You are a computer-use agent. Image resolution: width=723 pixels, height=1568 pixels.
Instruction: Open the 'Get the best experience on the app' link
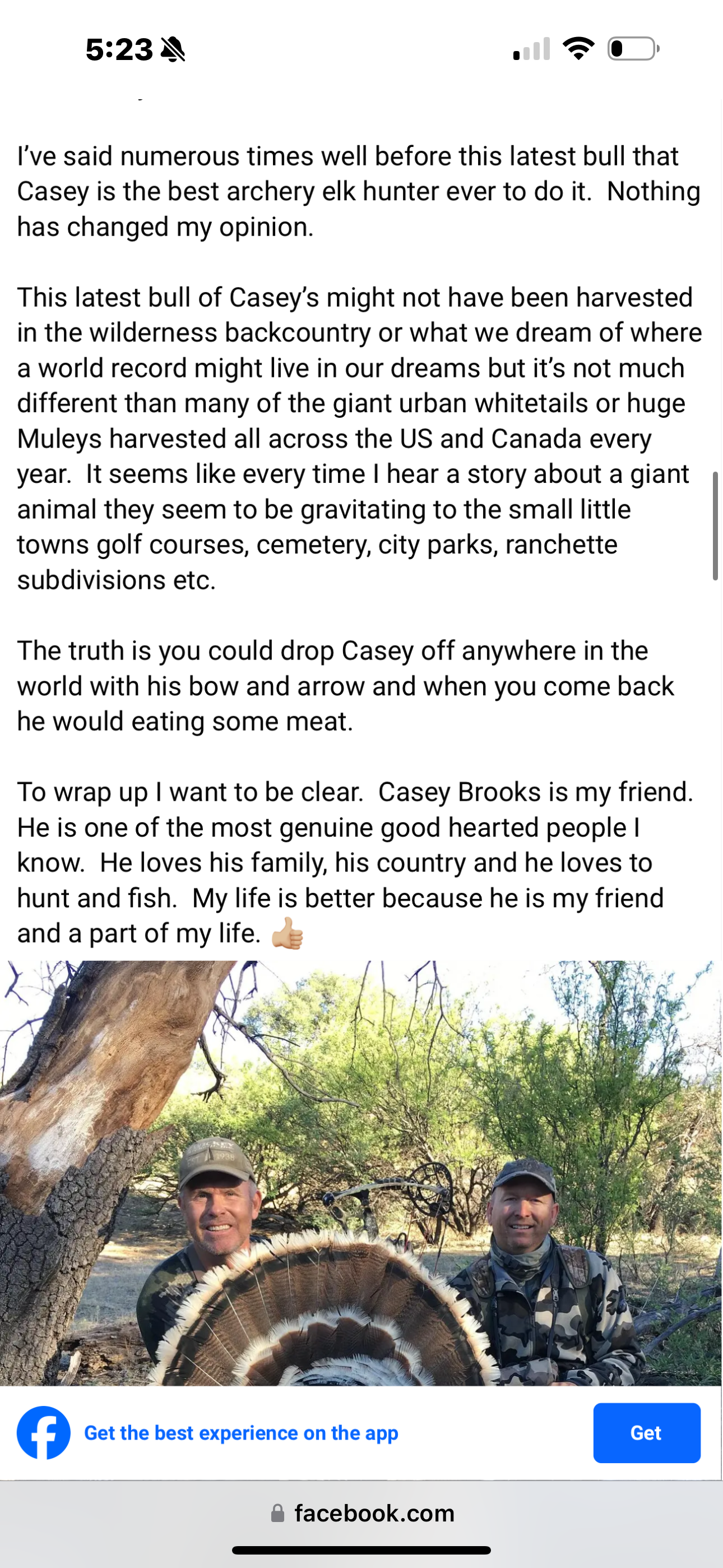241,1433
